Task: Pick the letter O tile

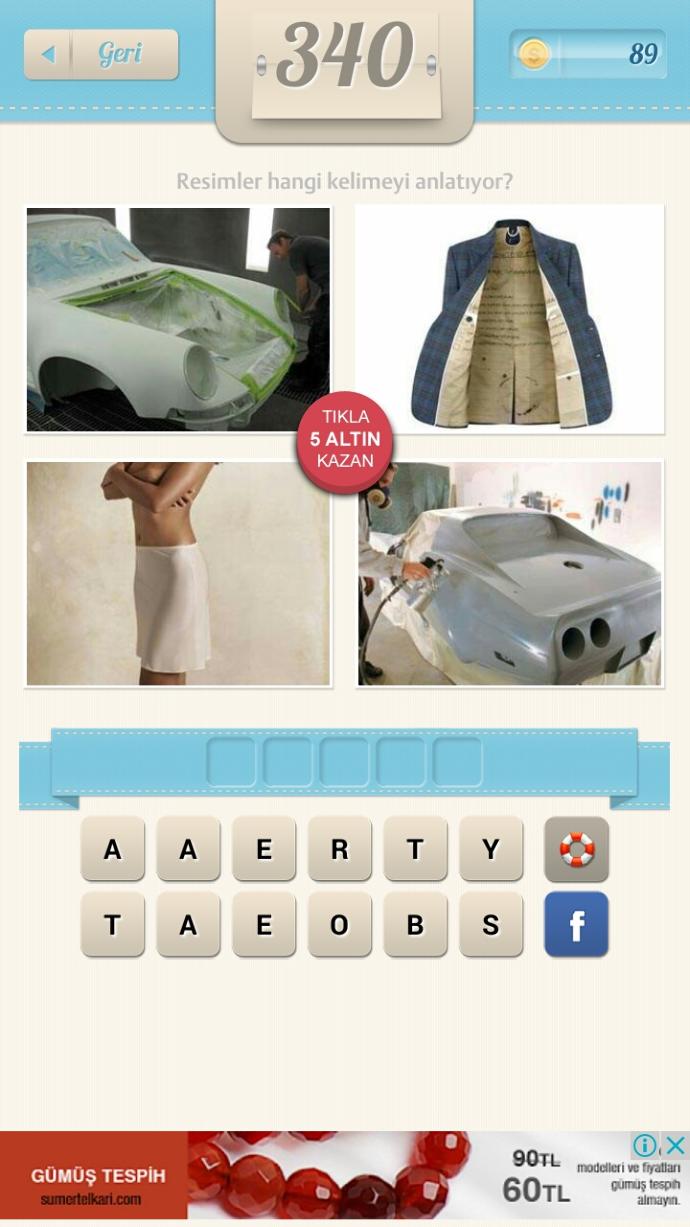Action: 340,925
